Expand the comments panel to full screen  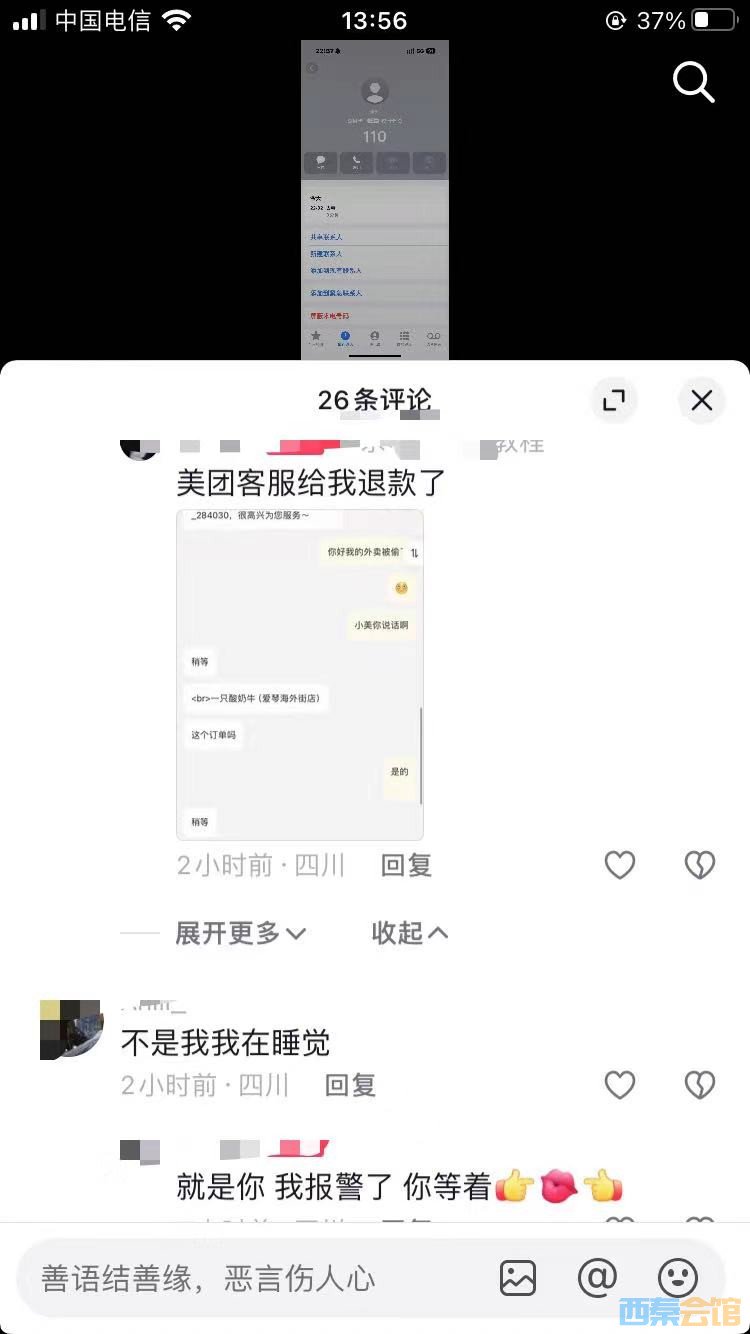[613, 401]
